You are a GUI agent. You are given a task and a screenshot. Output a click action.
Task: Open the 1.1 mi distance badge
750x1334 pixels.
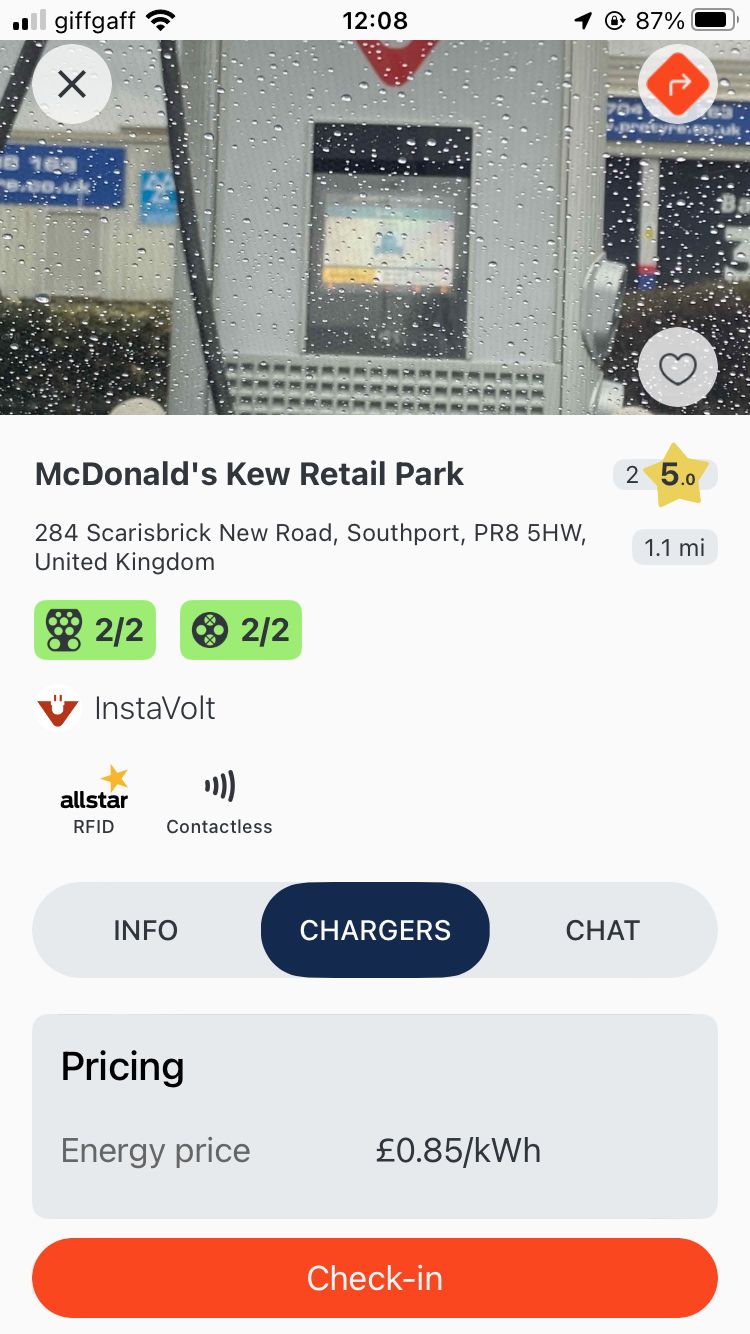tap(674, 547)
